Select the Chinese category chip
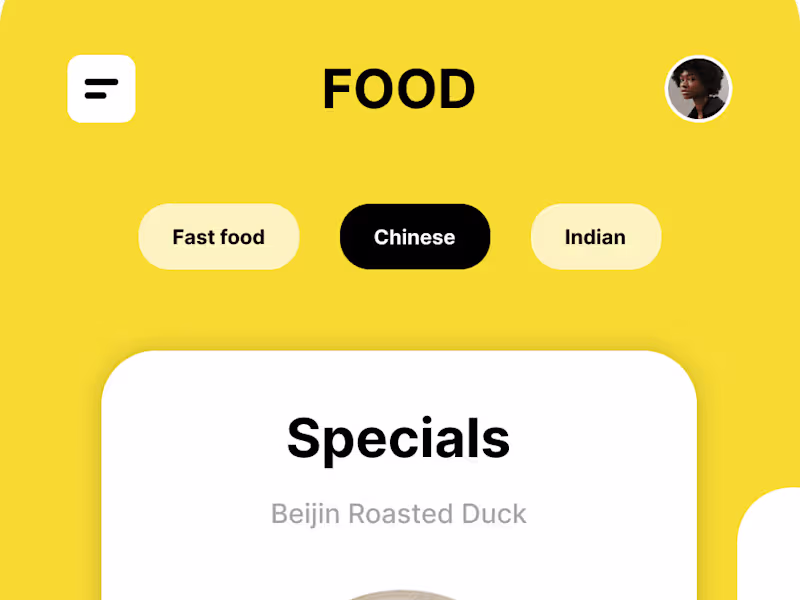 (414, 237)
